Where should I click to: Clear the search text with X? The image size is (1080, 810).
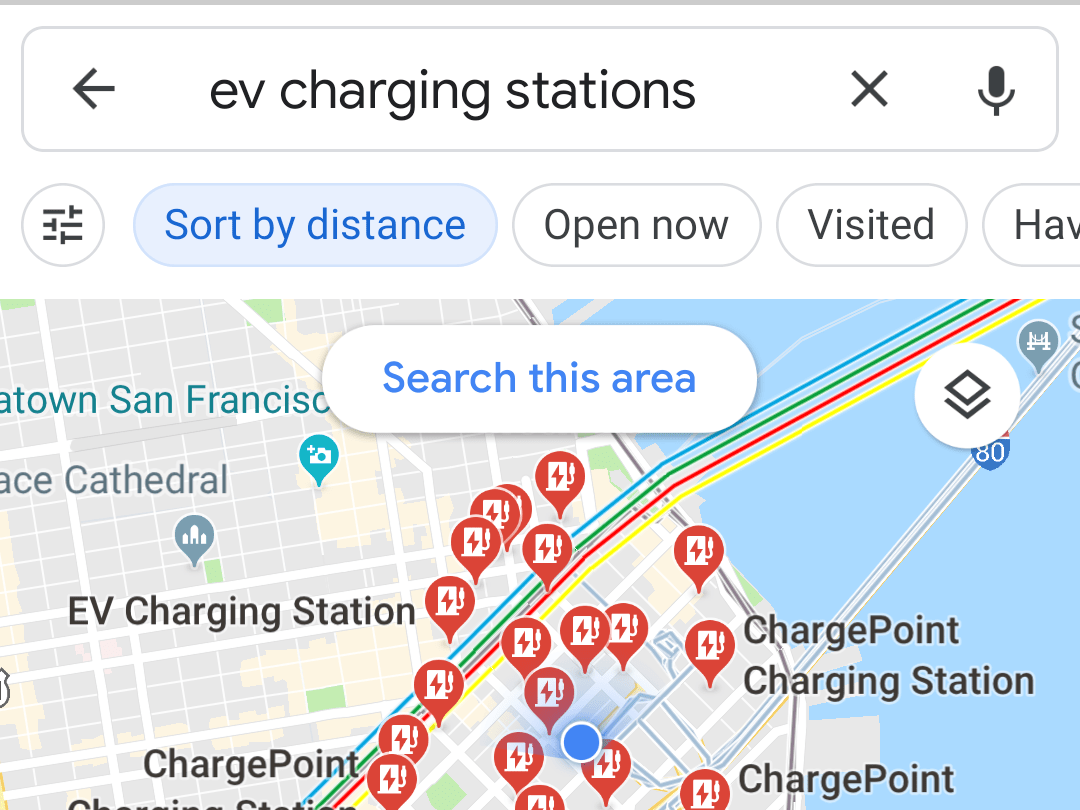[868, 90]
